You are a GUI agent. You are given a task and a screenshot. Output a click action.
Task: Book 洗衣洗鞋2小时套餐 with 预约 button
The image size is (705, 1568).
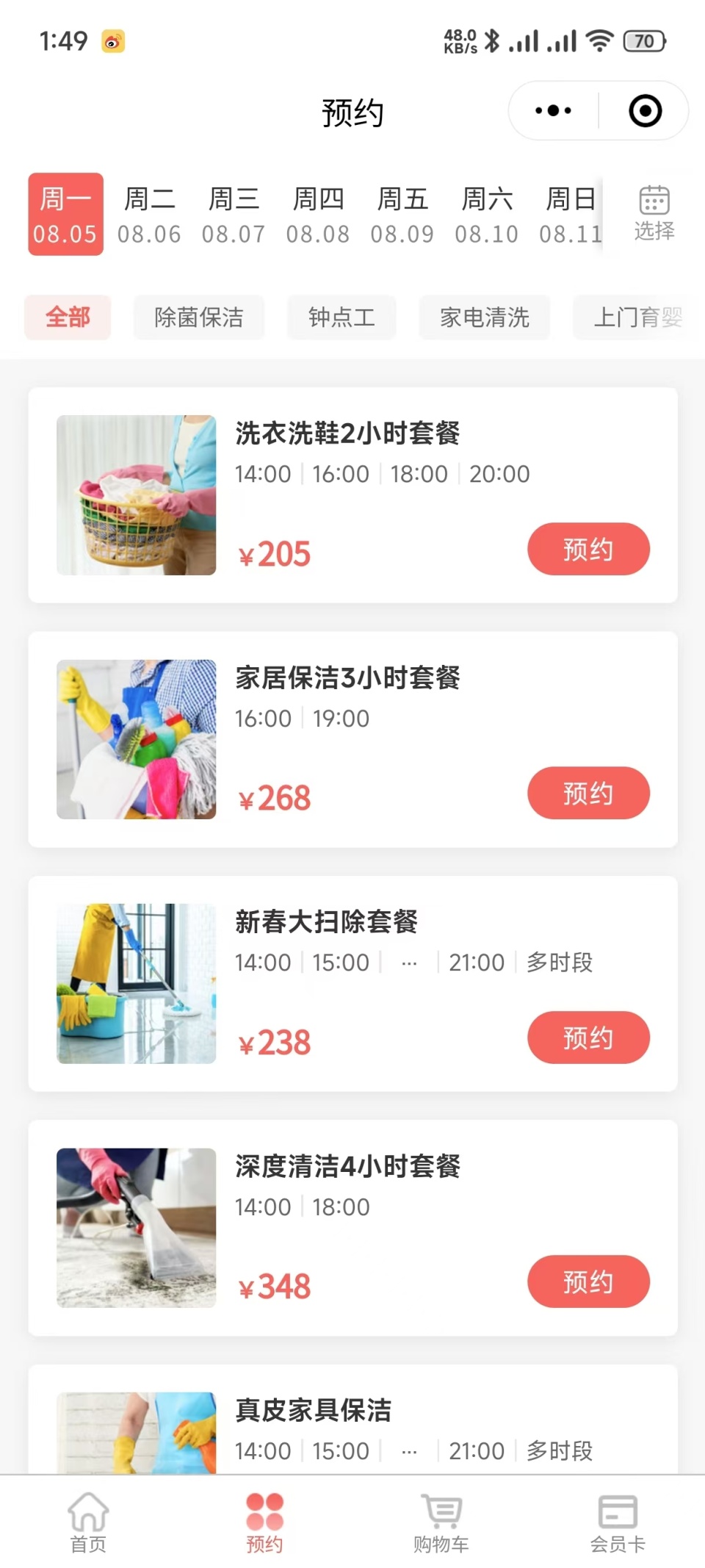point(588,549)
